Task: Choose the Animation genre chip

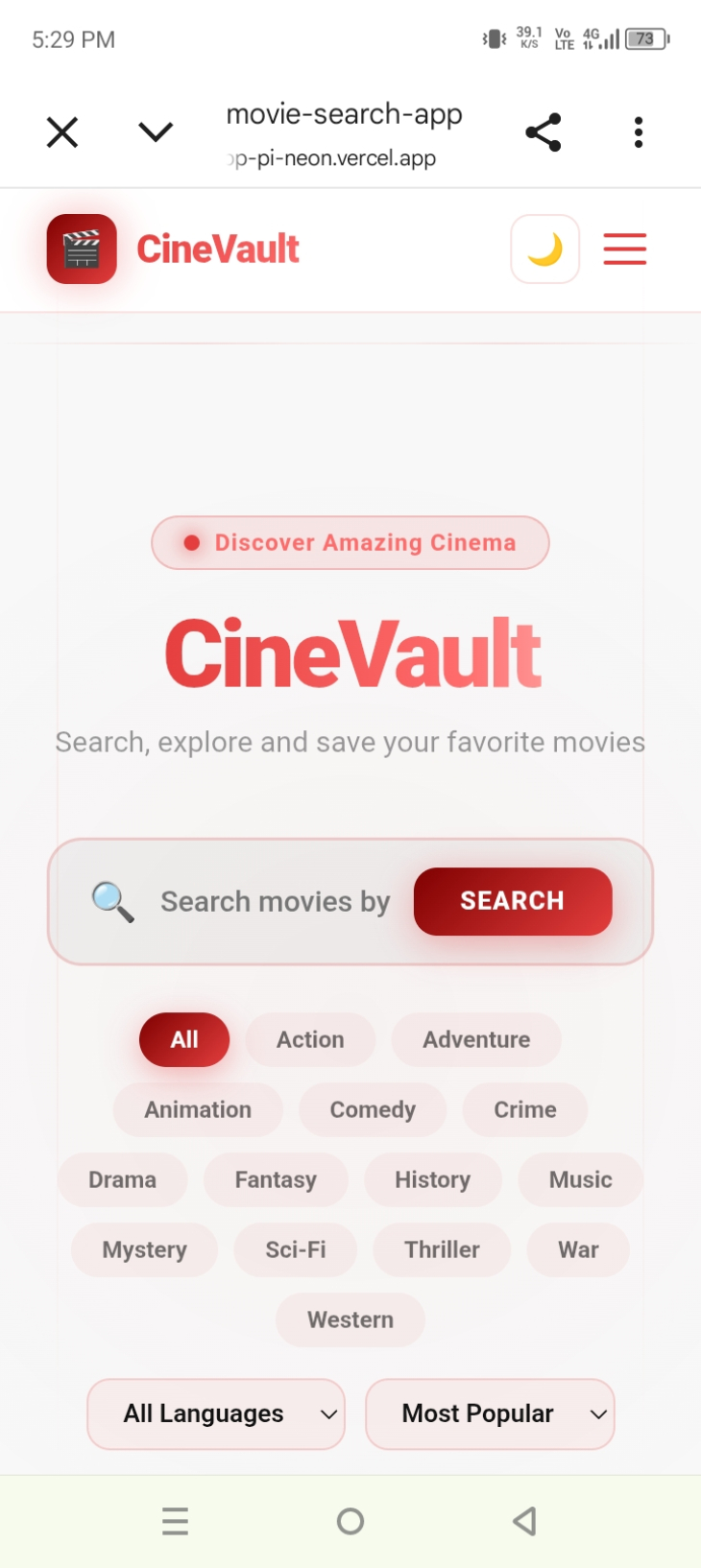Action: 198,1109
